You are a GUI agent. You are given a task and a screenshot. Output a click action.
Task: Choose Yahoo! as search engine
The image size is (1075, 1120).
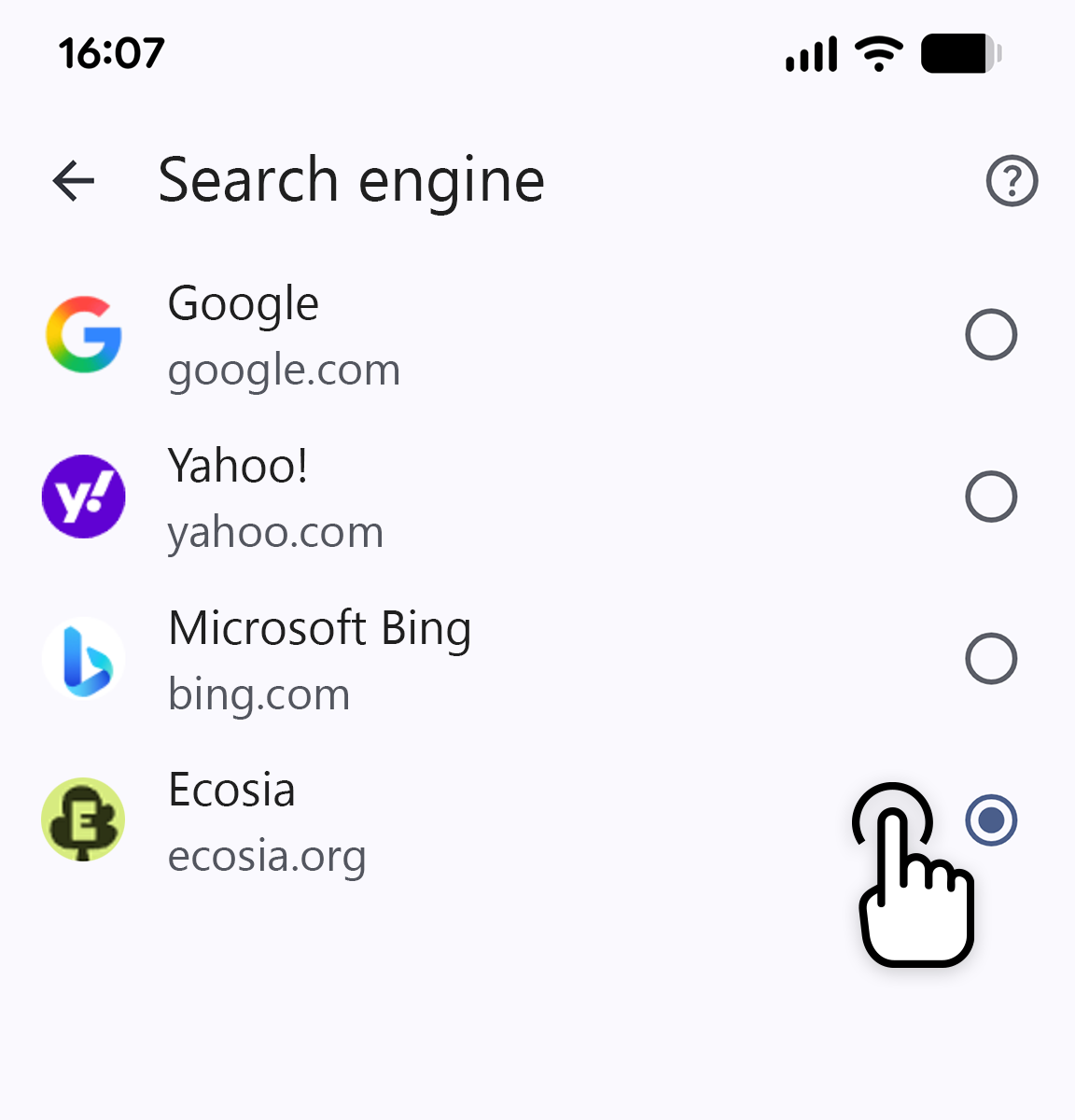991,497
